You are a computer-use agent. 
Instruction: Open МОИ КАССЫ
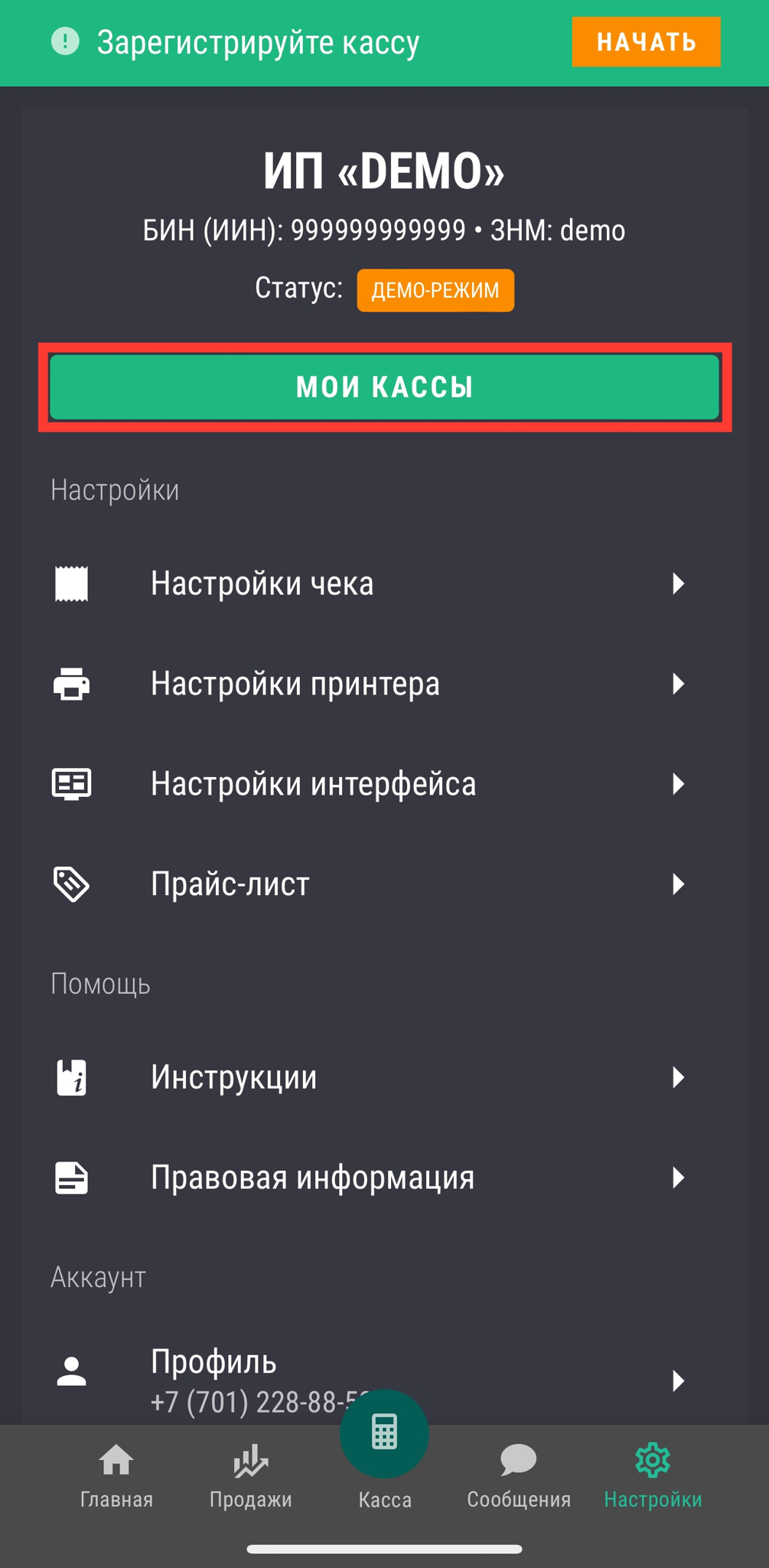(x=384, y=387)
